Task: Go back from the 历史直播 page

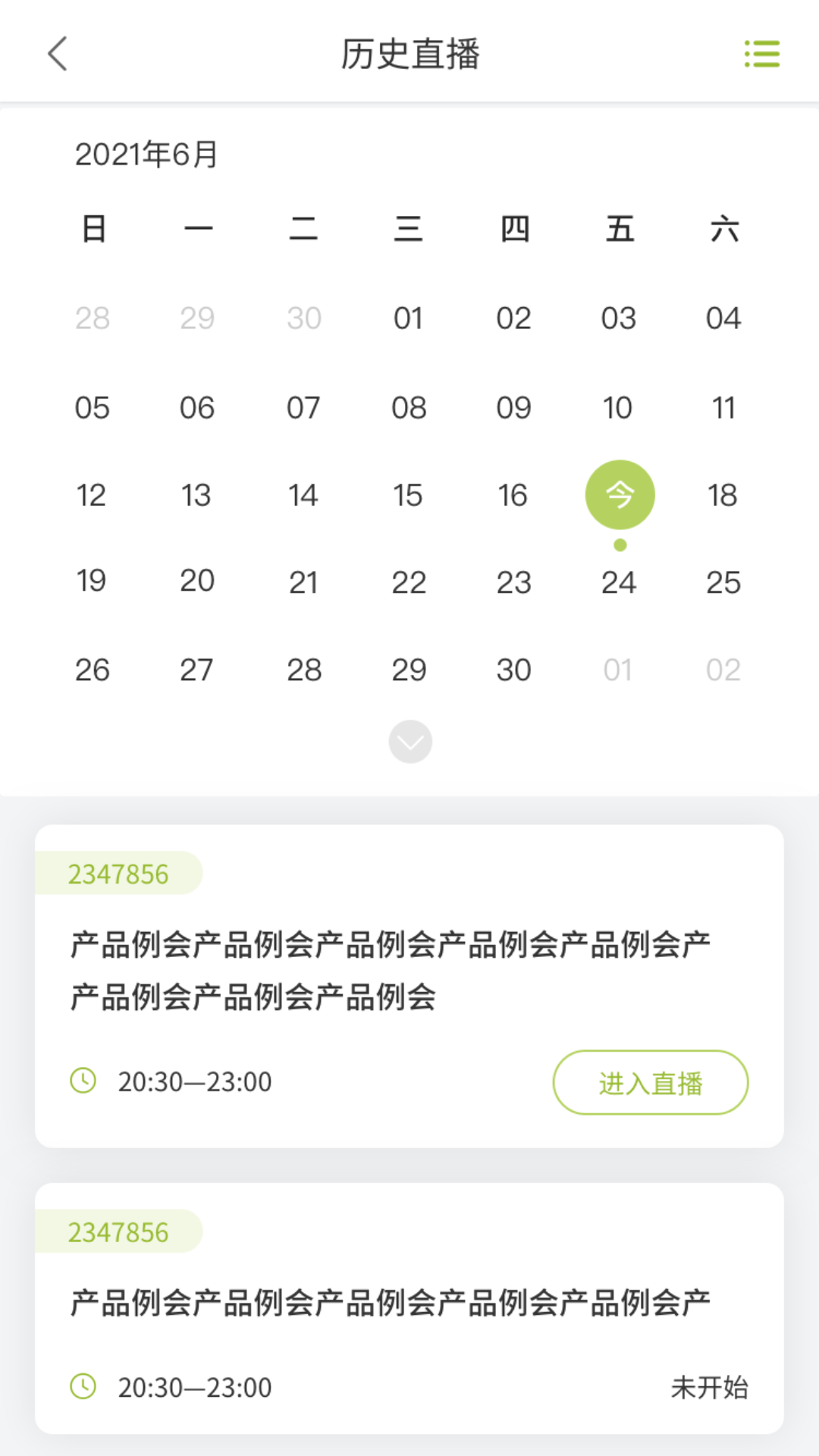Action: click(x=58, y=54)
